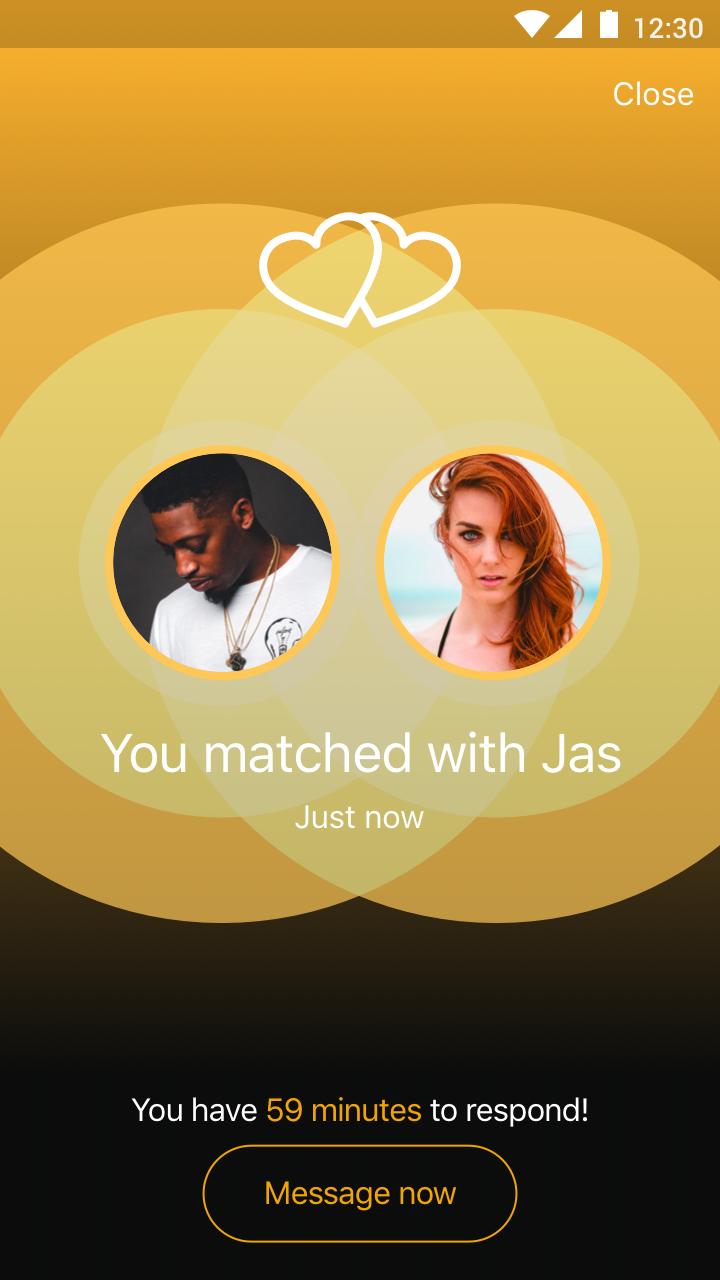720x1280 pixels.
Task: Tap the highlighted 59 minutes countdown text
Action: [x=341, y=1109]
